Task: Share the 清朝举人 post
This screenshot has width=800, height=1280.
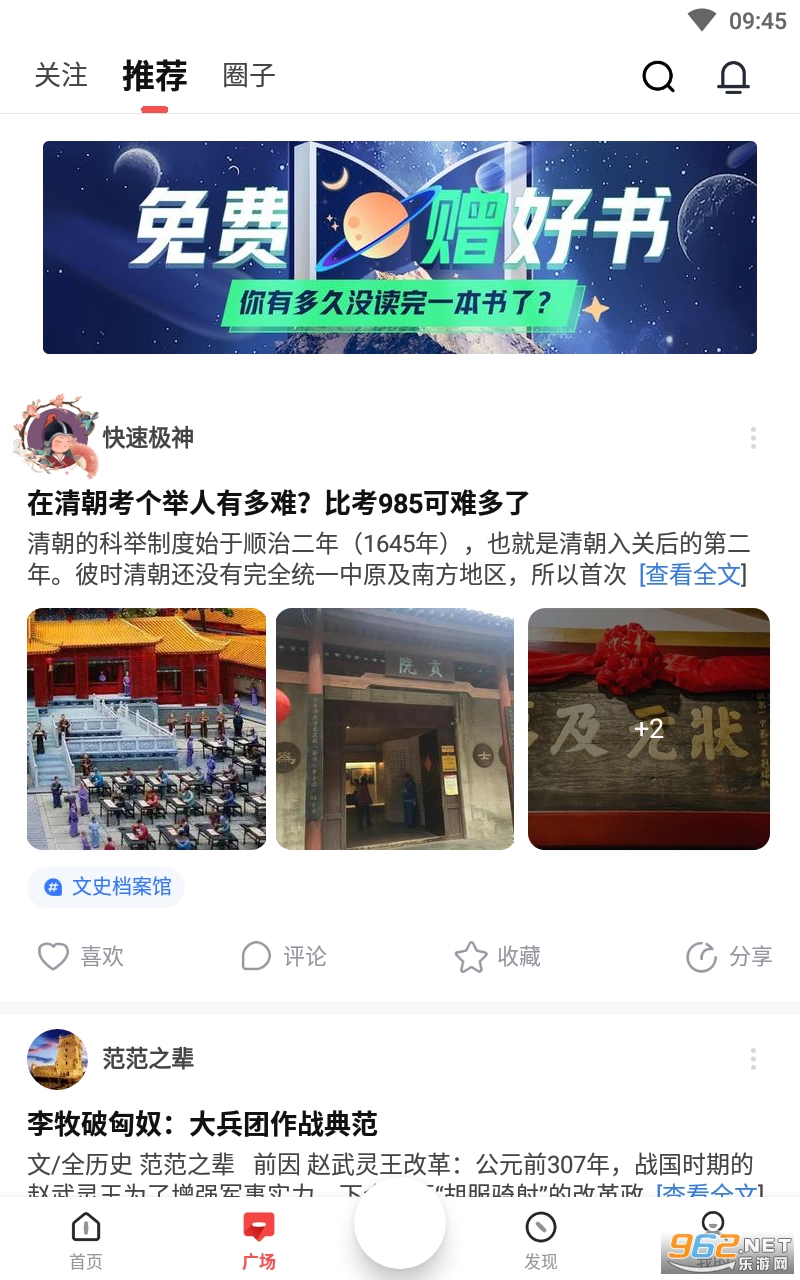Action: tap(729, 957)
